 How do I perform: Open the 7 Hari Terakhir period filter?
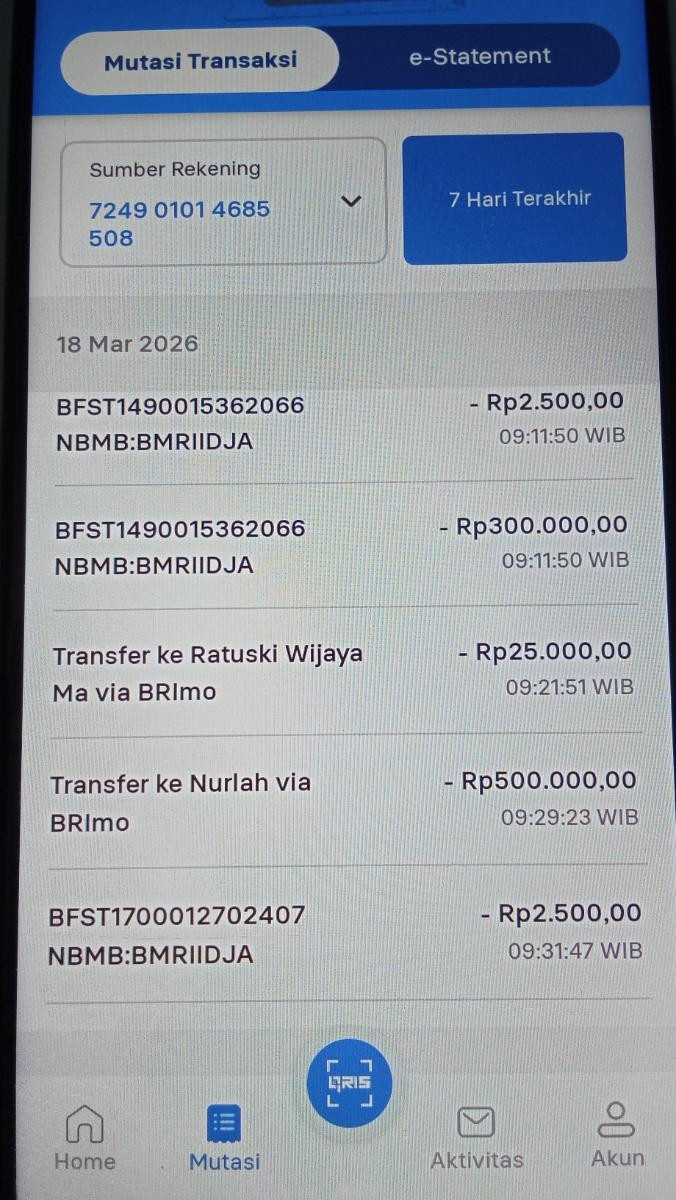click(x=514, y=199)
